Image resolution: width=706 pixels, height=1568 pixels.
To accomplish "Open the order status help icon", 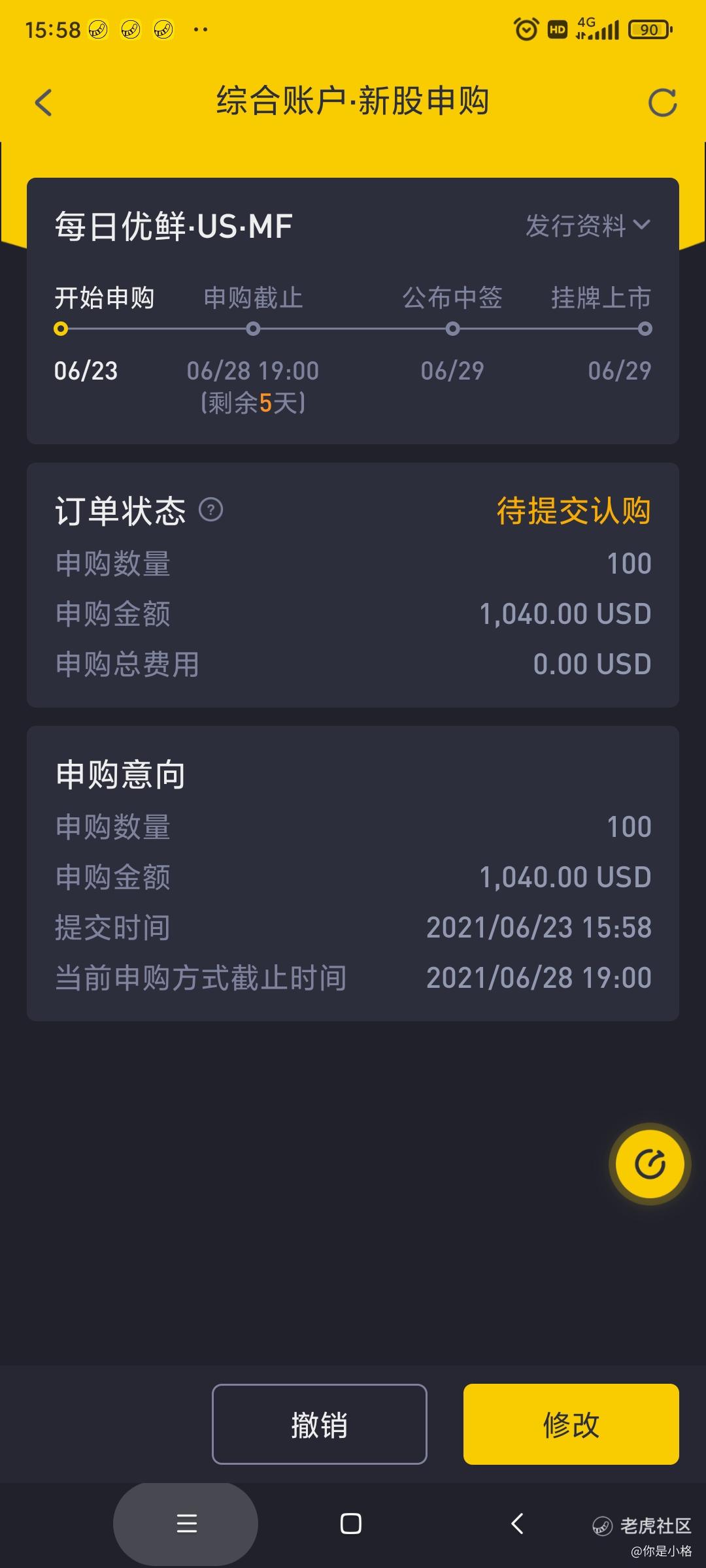I will (x=210, y=509).
